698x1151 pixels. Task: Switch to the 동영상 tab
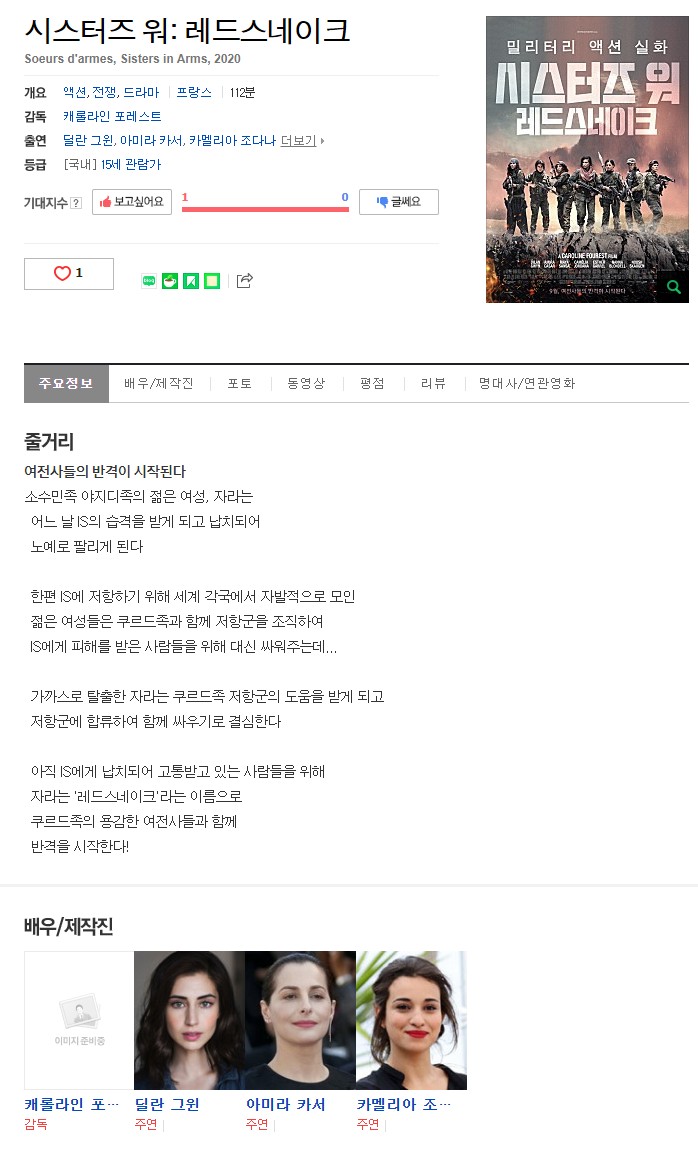(x=306, y=384)
